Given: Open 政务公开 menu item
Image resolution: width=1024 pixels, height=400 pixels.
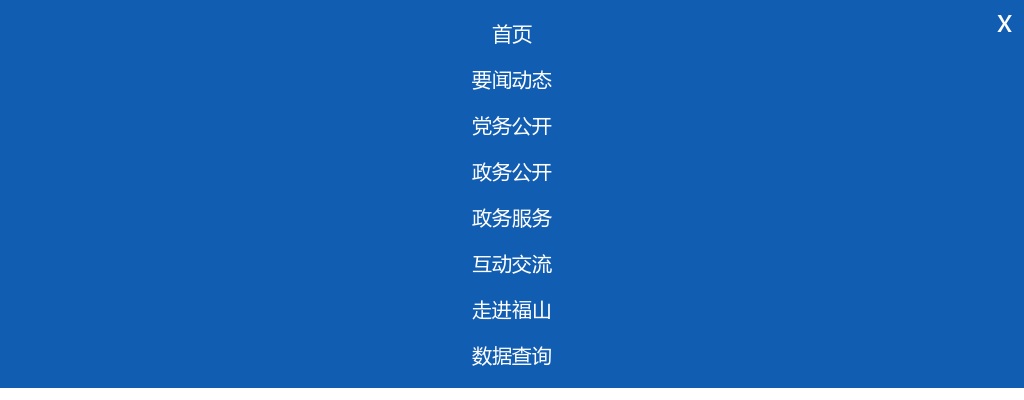Looking at the screenshot, I should [512, 173].
